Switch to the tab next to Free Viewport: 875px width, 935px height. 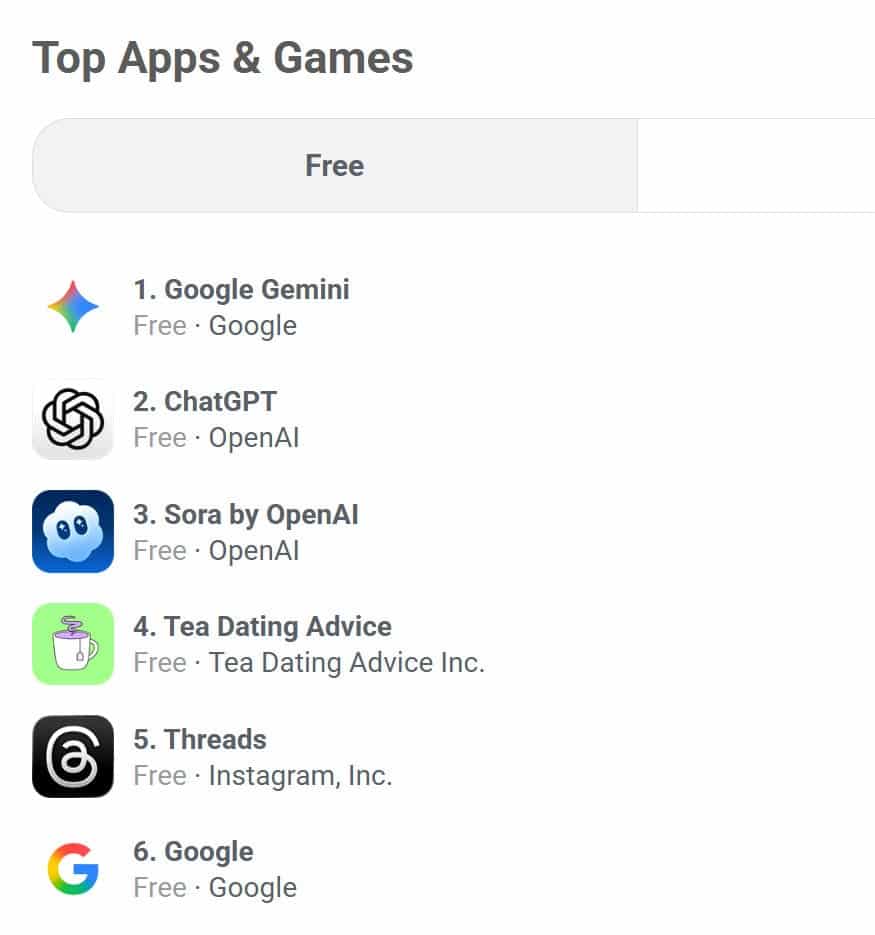(x=756, y=165)
